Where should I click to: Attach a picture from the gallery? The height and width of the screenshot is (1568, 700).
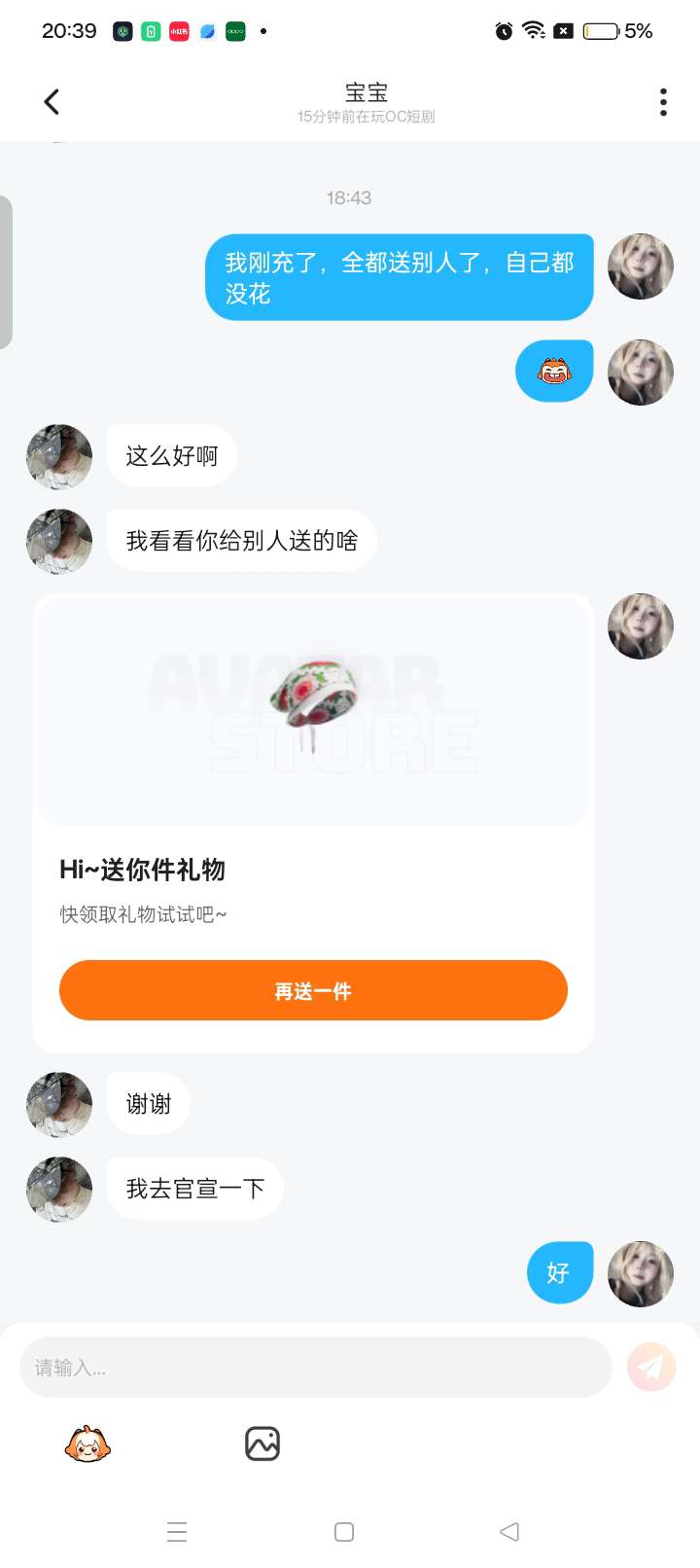point(262,1444)
